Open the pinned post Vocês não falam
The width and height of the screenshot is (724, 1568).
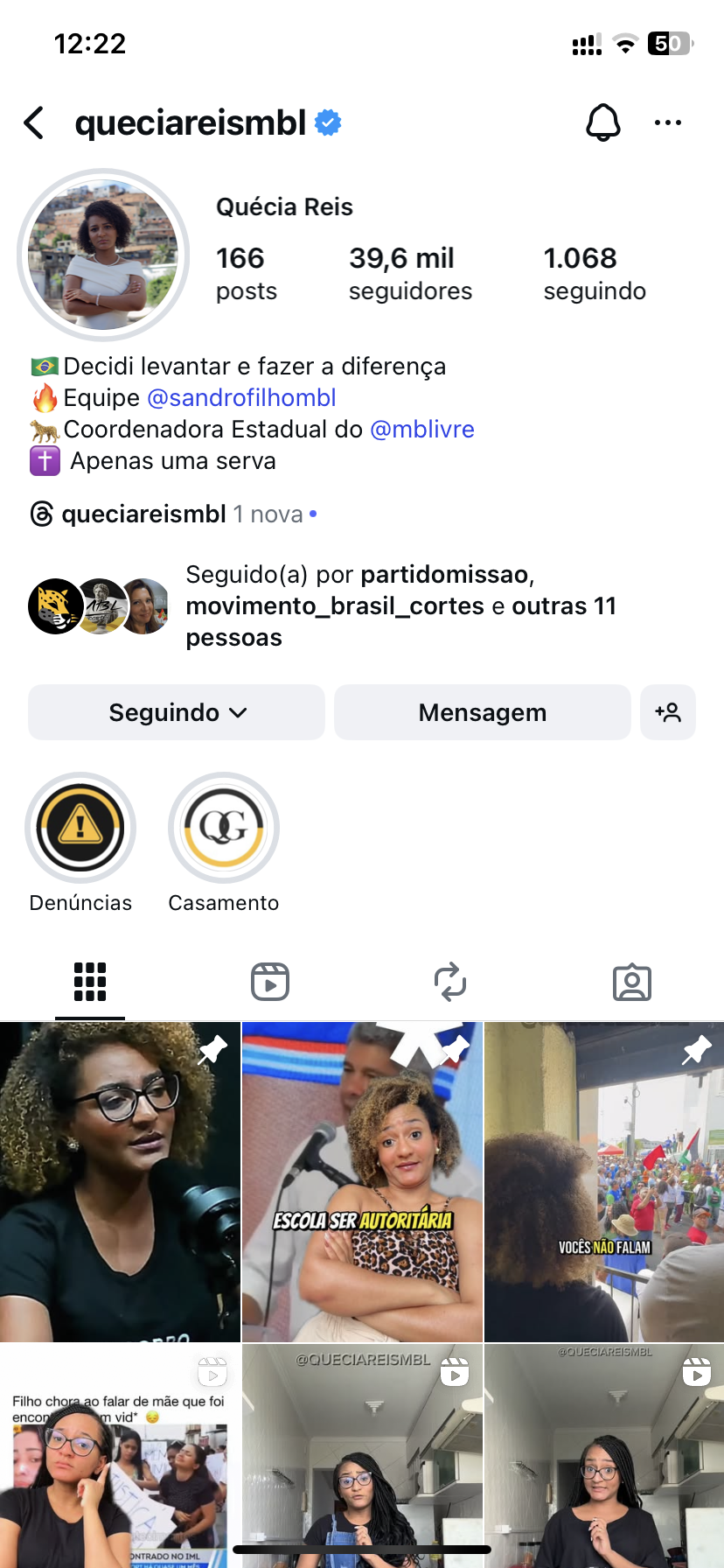[604, 1181]
